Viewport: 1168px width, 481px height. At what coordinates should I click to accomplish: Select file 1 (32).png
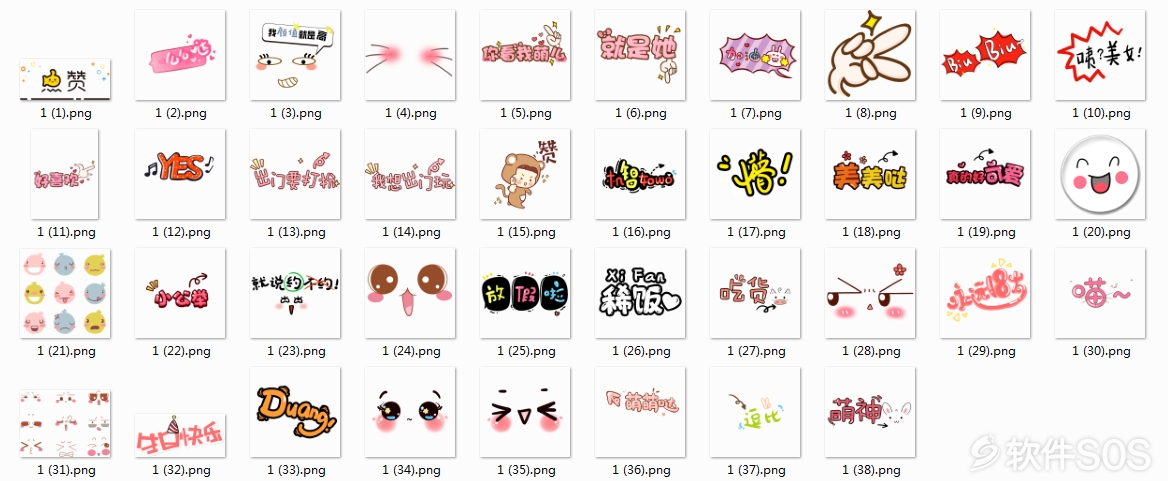(180, 435)
